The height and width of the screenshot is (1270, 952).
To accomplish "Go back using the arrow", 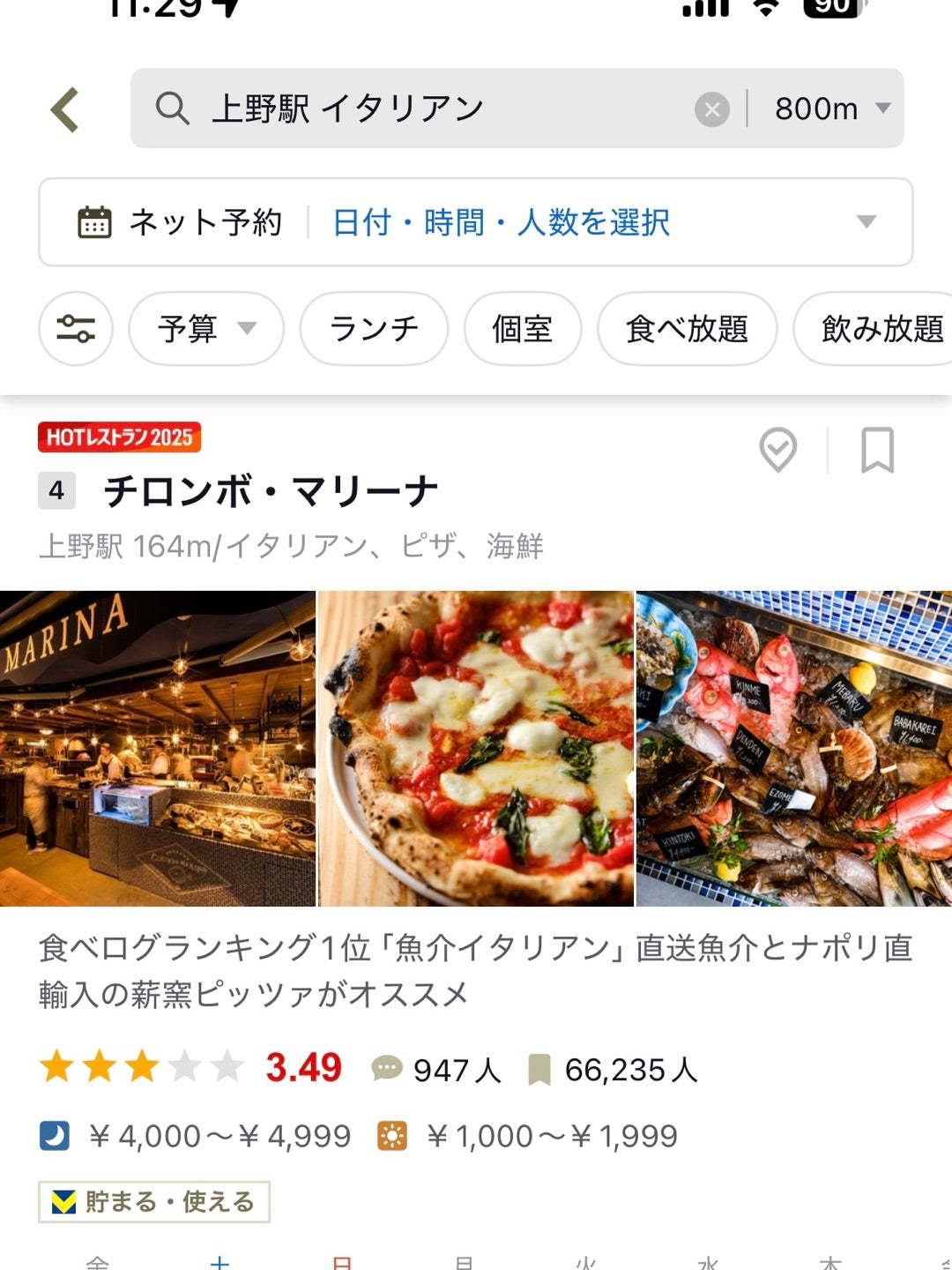I will tap(65, 109).
